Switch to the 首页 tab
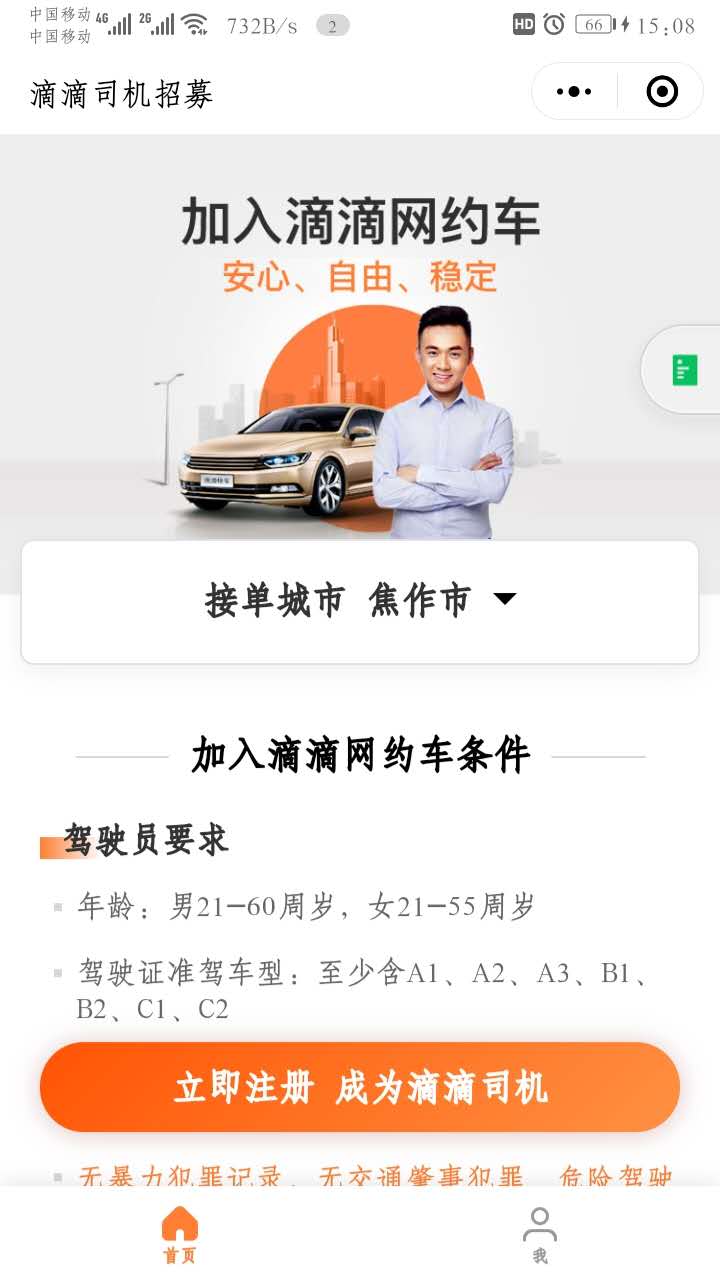Screen dimensions: 720x1280 (x=180, y=1234)
